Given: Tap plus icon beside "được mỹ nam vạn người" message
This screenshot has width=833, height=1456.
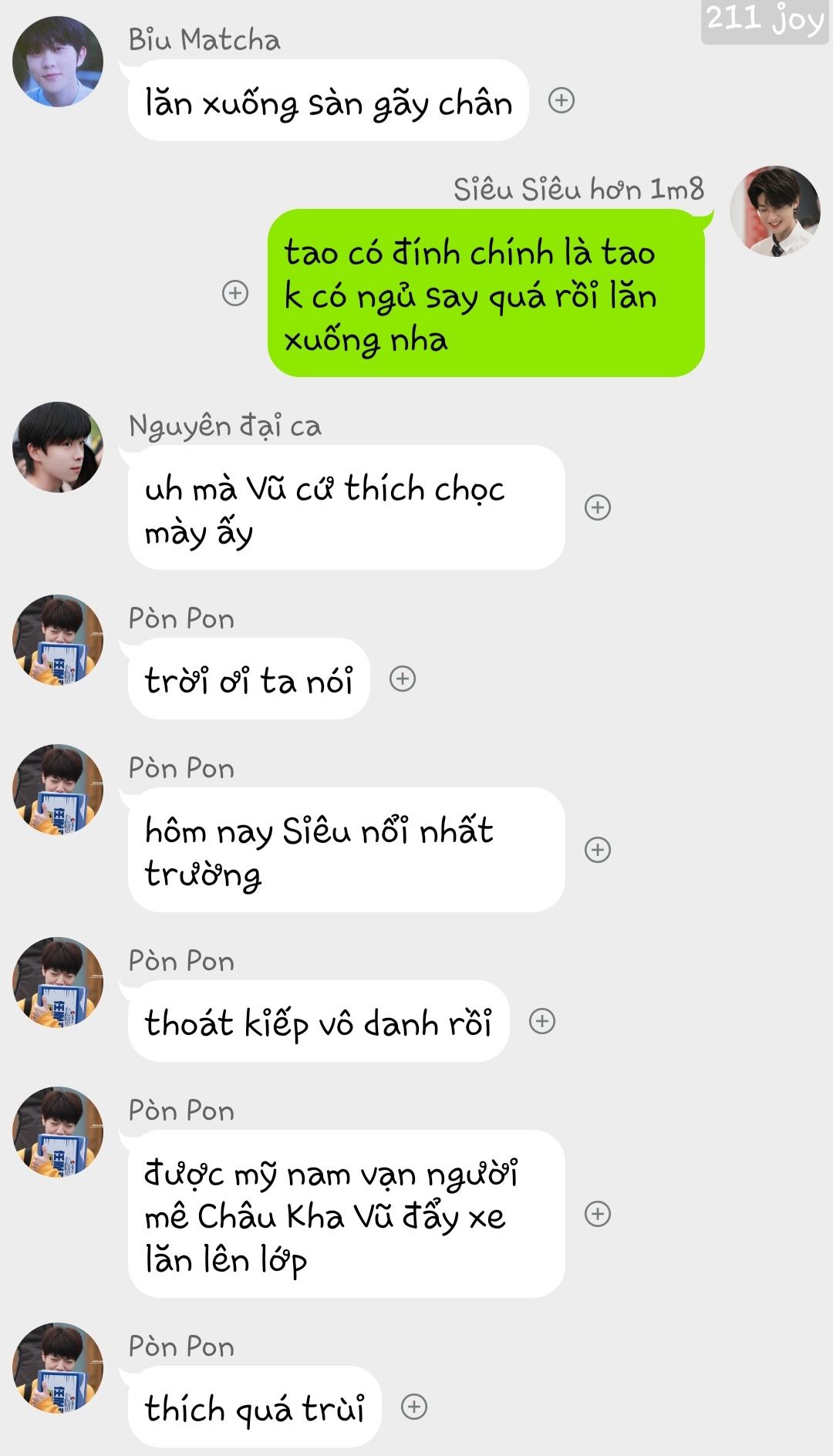Looking at the screenshot, I should pyautogui.click(x=598, y=1214).
